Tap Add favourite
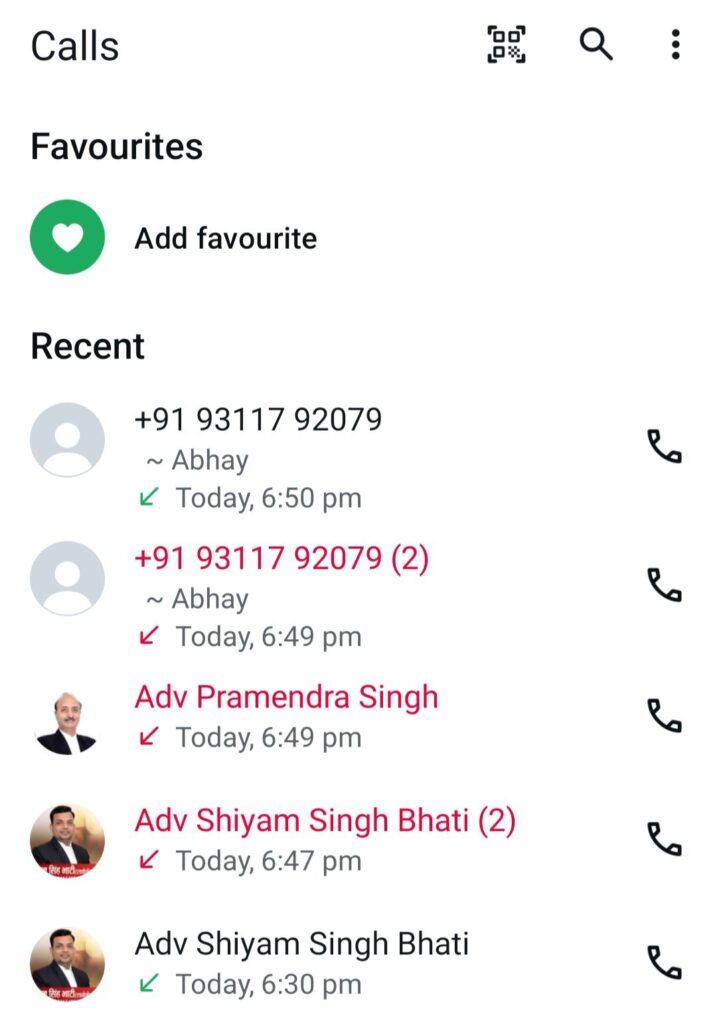The width and height of the screenshot is (717, 1024). click(225, 238)
